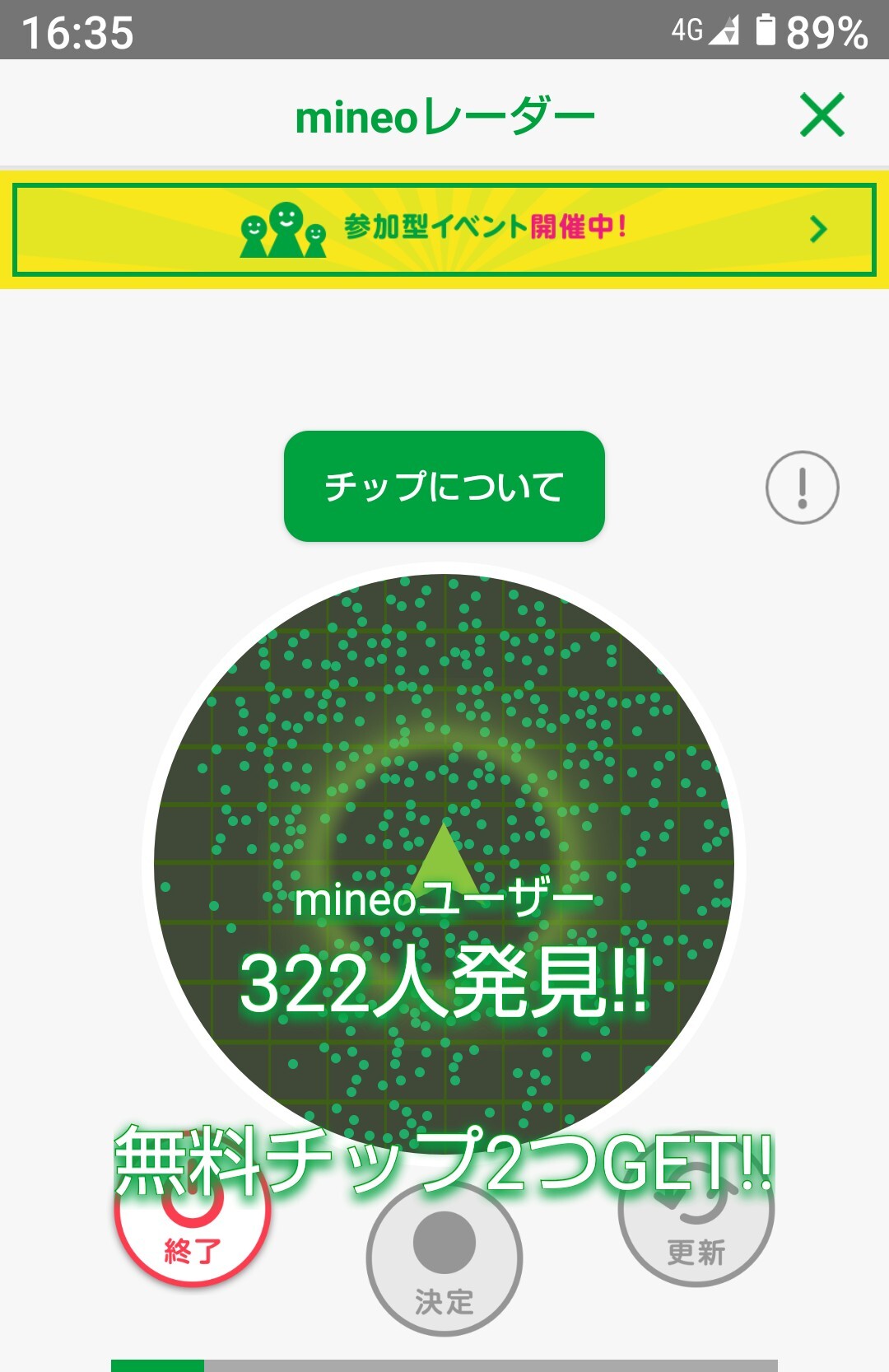This screenshot has width=889, height=1372.
Task: Open the exclamation info icon
Action: point(802,488)
